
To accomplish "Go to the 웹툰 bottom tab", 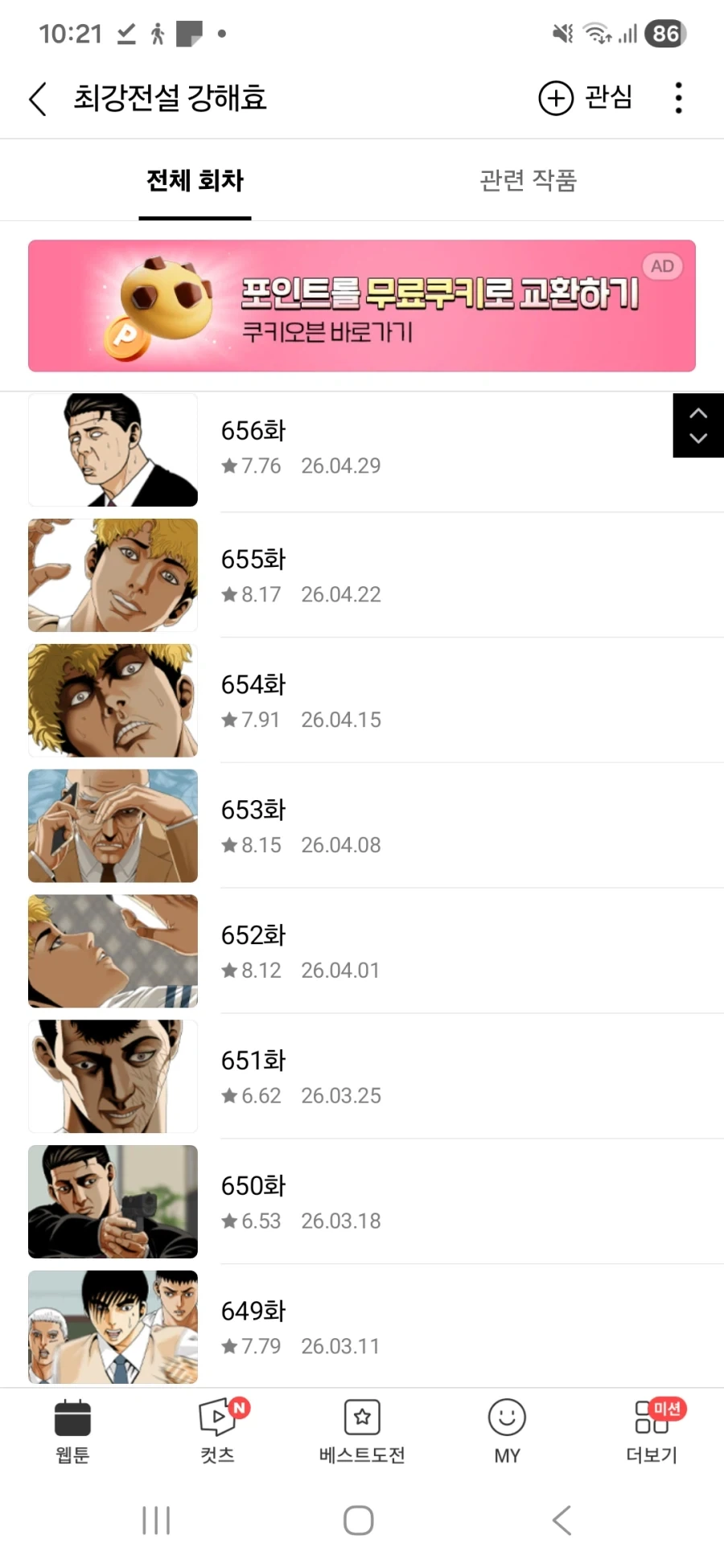I will [x=72, y=1432].
